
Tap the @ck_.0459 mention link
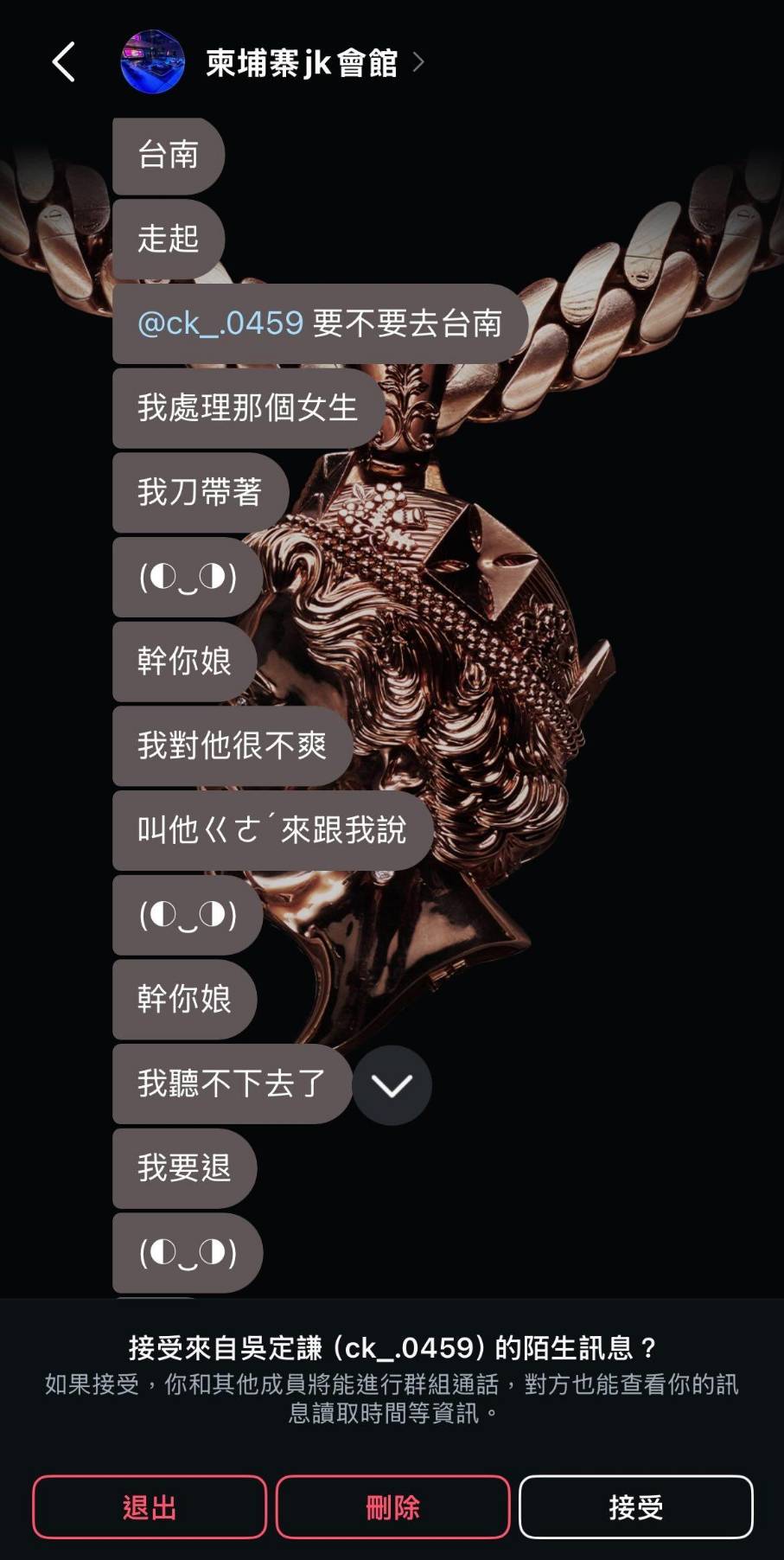click(x=220, y=323)
